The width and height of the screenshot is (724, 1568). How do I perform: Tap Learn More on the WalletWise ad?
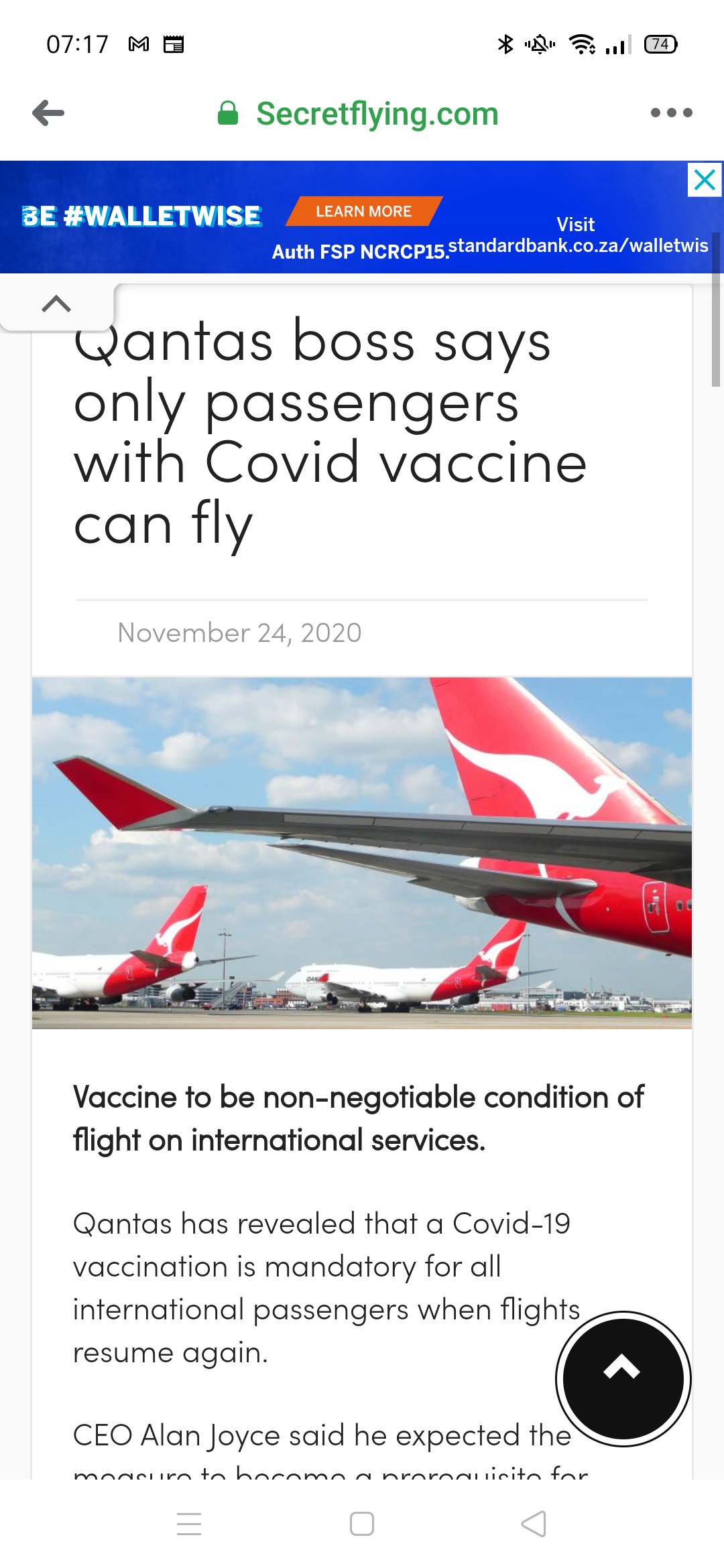[363, 212]
